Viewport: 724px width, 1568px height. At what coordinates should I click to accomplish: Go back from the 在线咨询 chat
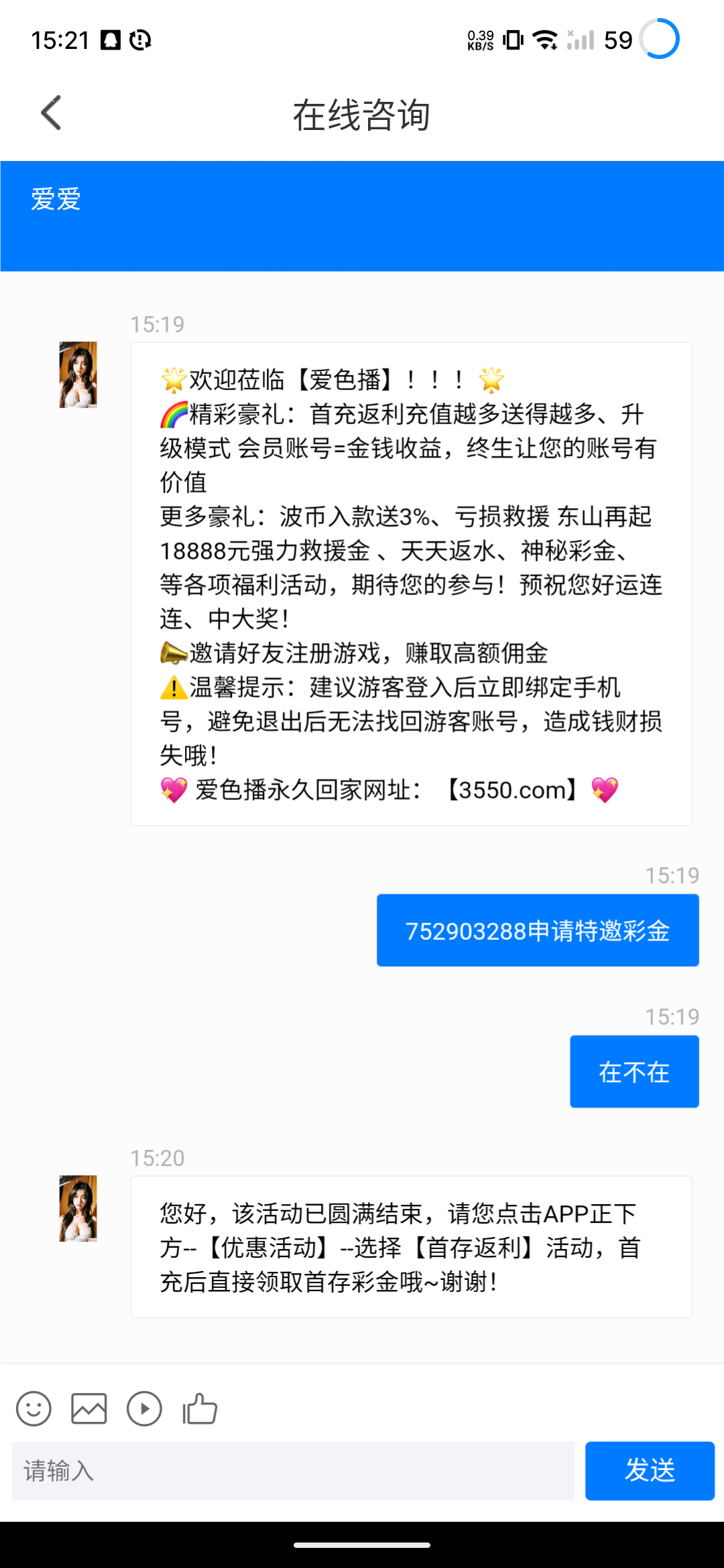(x=51, y=113)
